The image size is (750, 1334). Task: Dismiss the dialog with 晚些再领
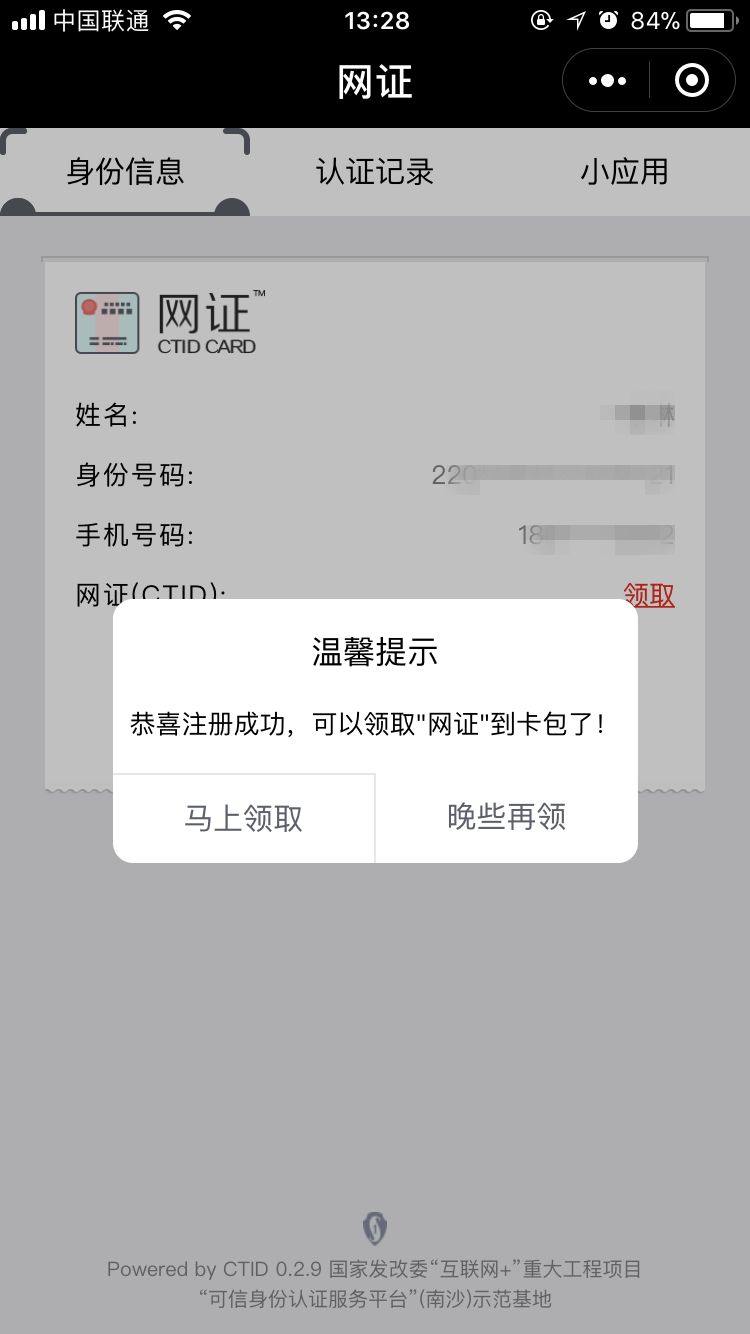pyautogui.click(x=506, y=817)
